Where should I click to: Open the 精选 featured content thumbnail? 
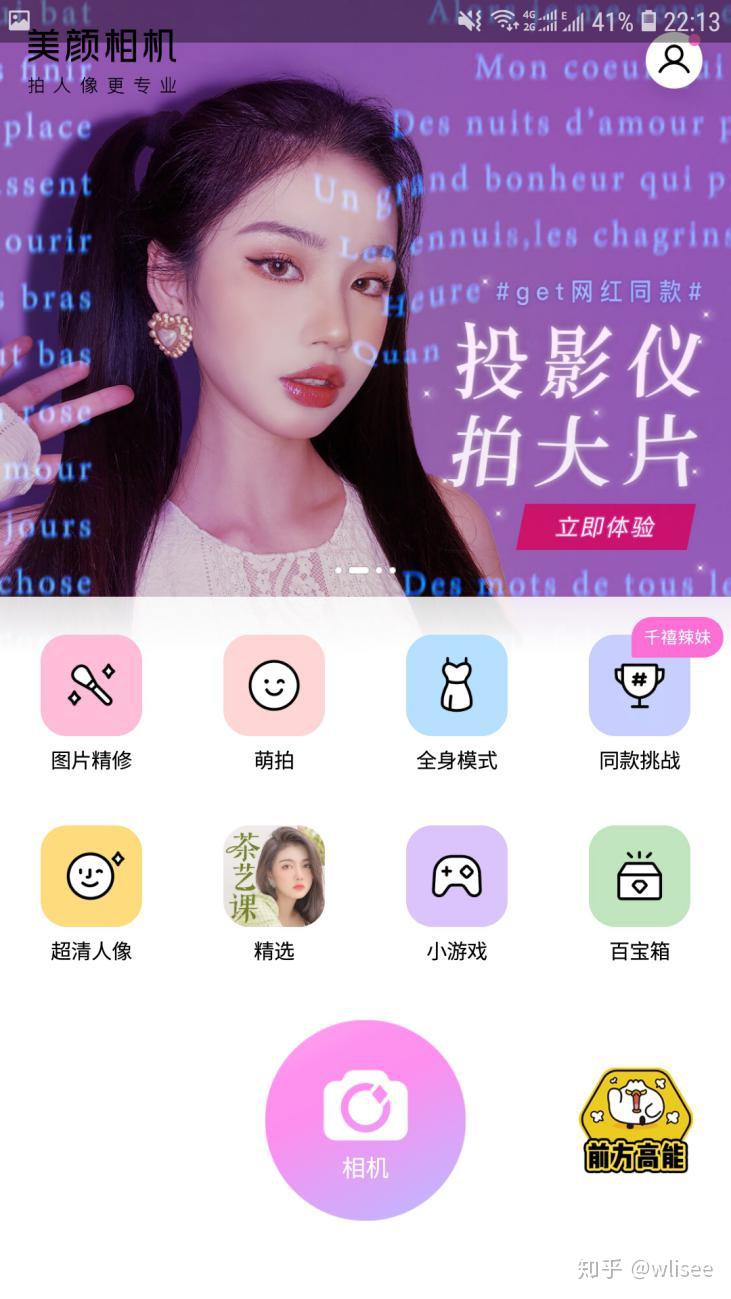pyautogui.click(x=274, y=875)
